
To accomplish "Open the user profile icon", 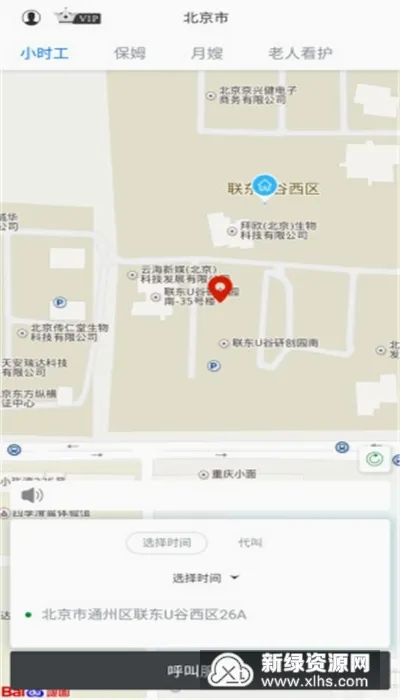I will pos(31,18).
